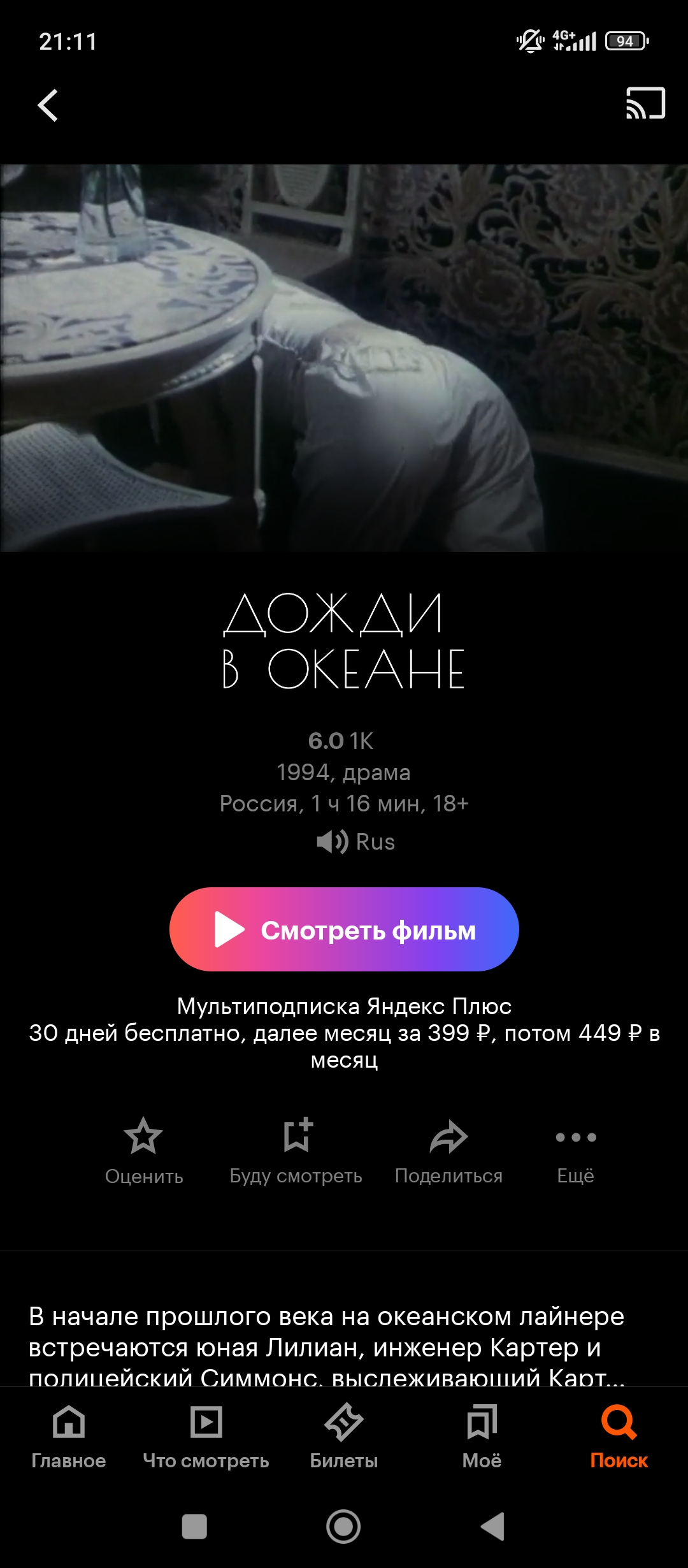Screen dimensions: 688x1568
Task: Select the Поиск tab
Action: (619, 1437)
